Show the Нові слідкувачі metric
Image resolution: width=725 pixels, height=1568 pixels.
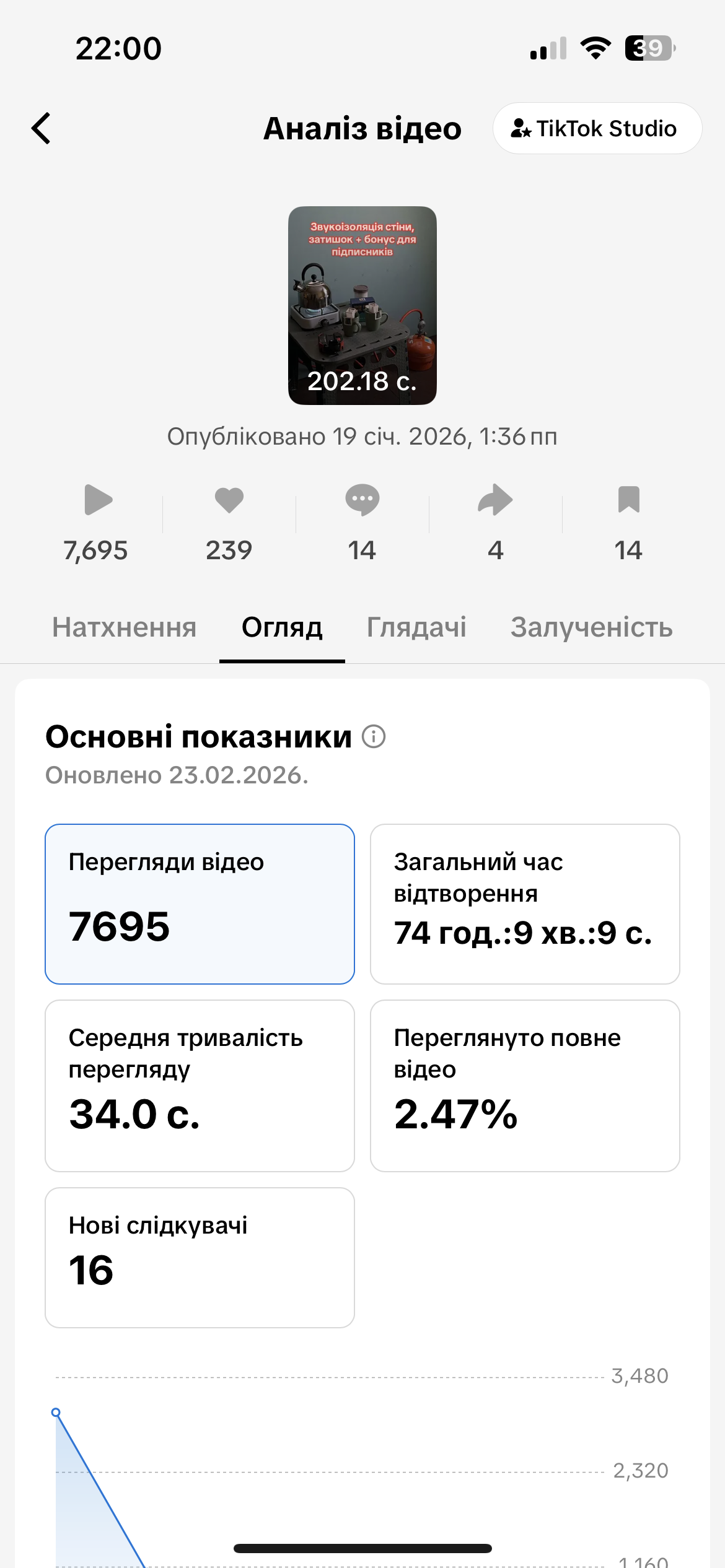coord(200,1257)
